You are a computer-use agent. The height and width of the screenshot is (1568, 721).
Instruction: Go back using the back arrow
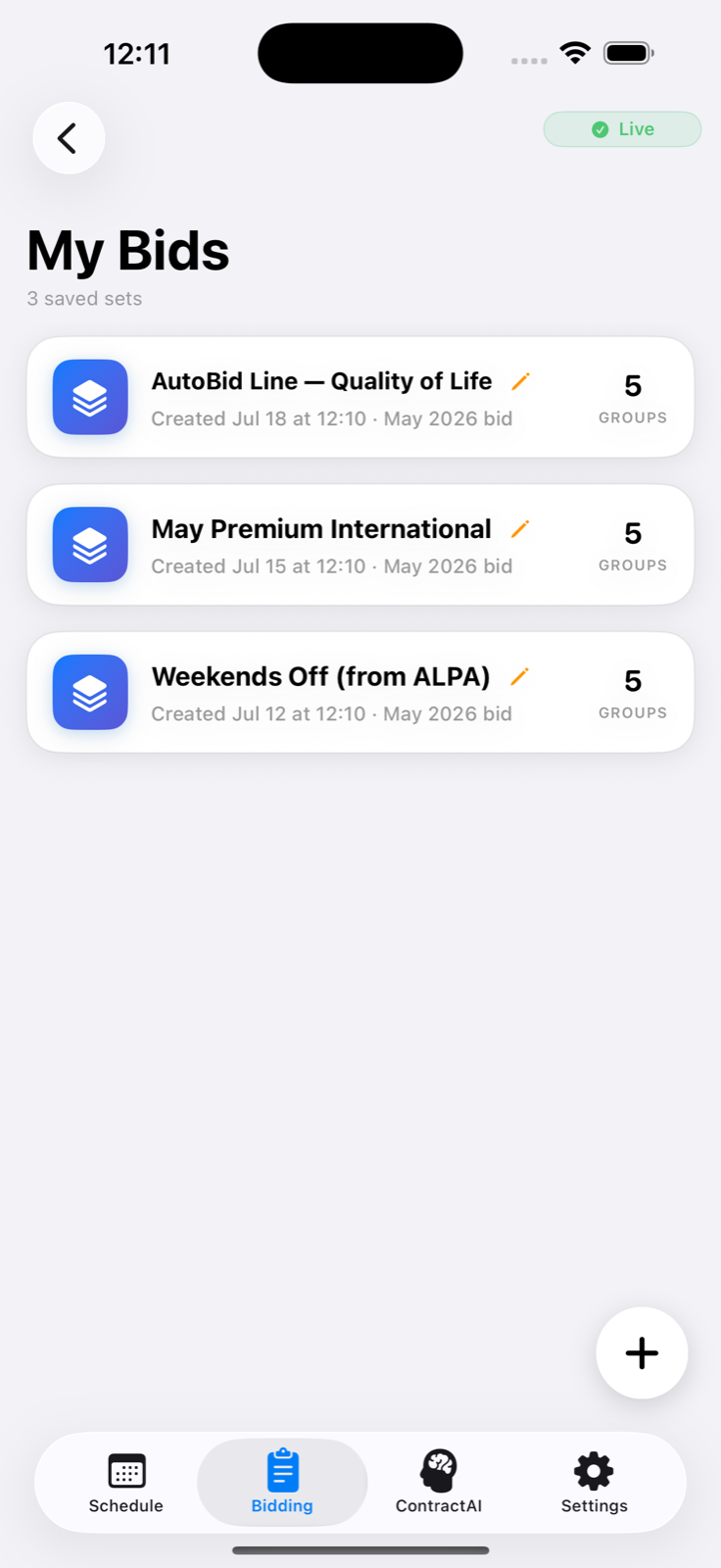69,138
